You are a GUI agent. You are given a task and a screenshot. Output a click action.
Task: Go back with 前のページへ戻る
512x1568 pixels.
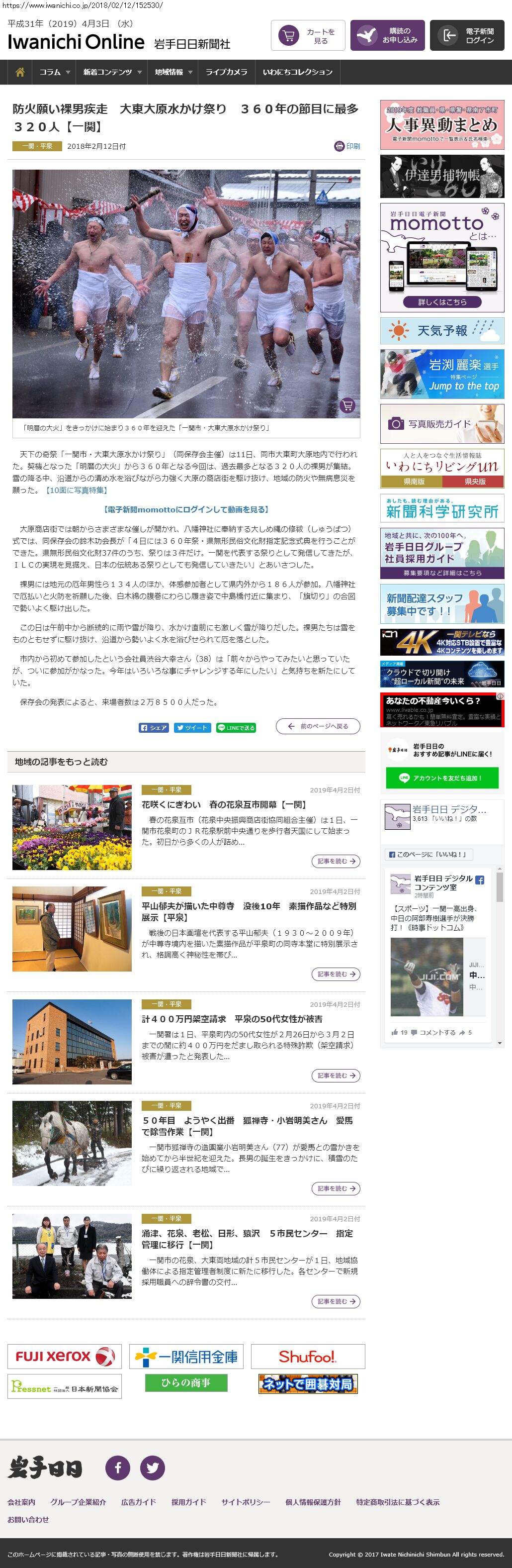(x=318, y=726)
